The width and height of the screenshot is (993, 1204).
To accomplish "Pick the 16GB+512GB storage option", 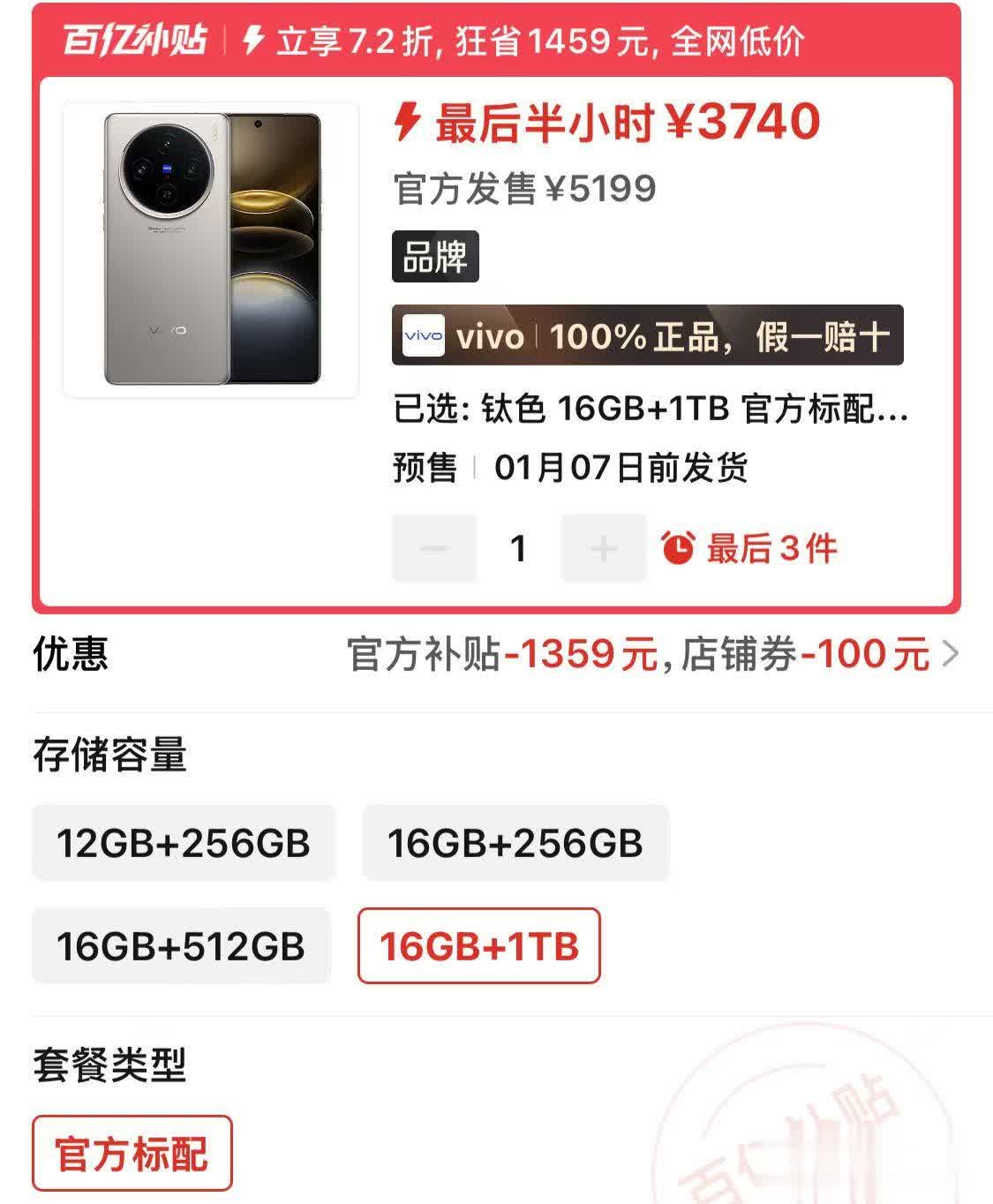I will [181, 946].
